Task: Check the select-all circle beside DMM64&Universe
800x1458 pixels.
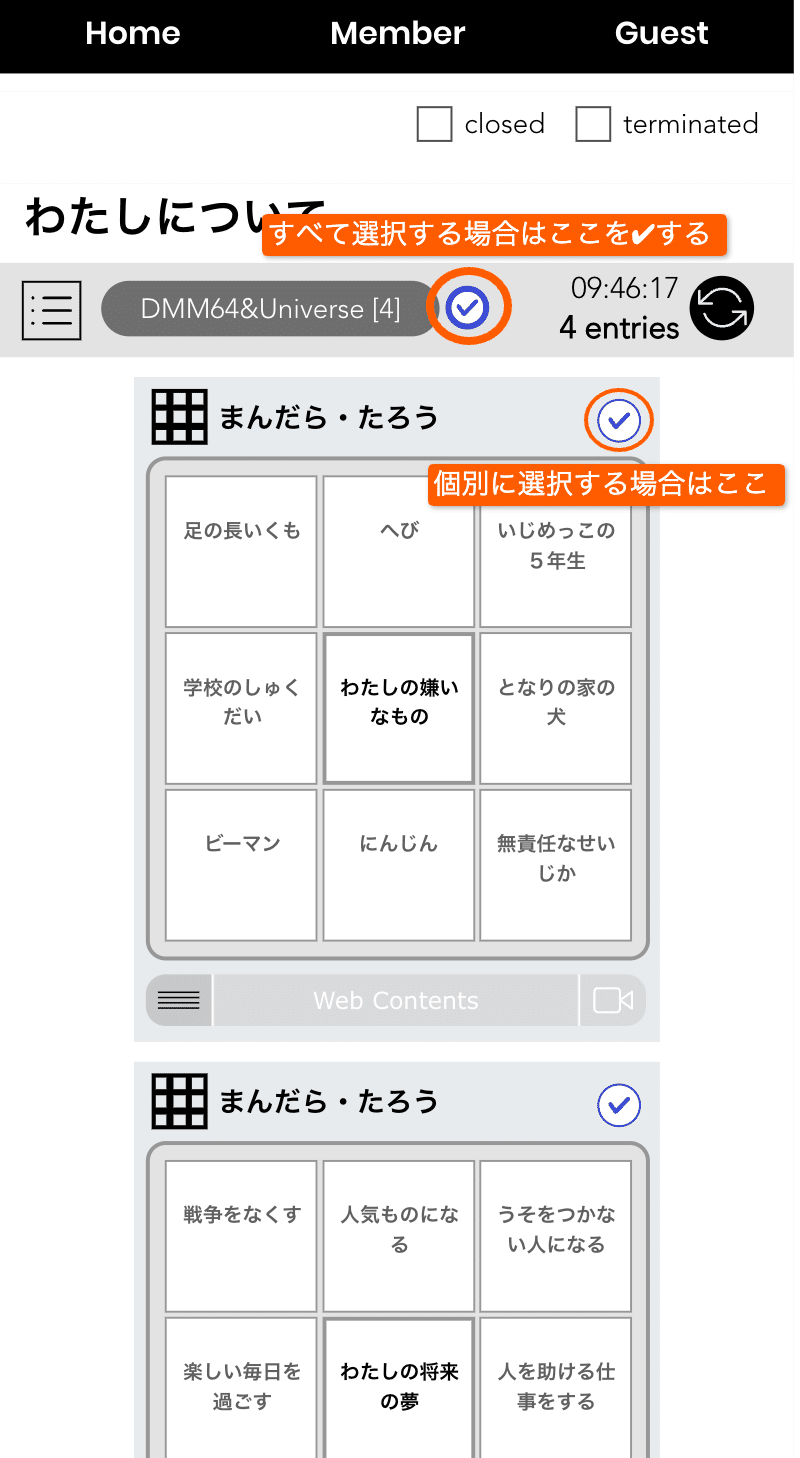Action: coord(468,308)
